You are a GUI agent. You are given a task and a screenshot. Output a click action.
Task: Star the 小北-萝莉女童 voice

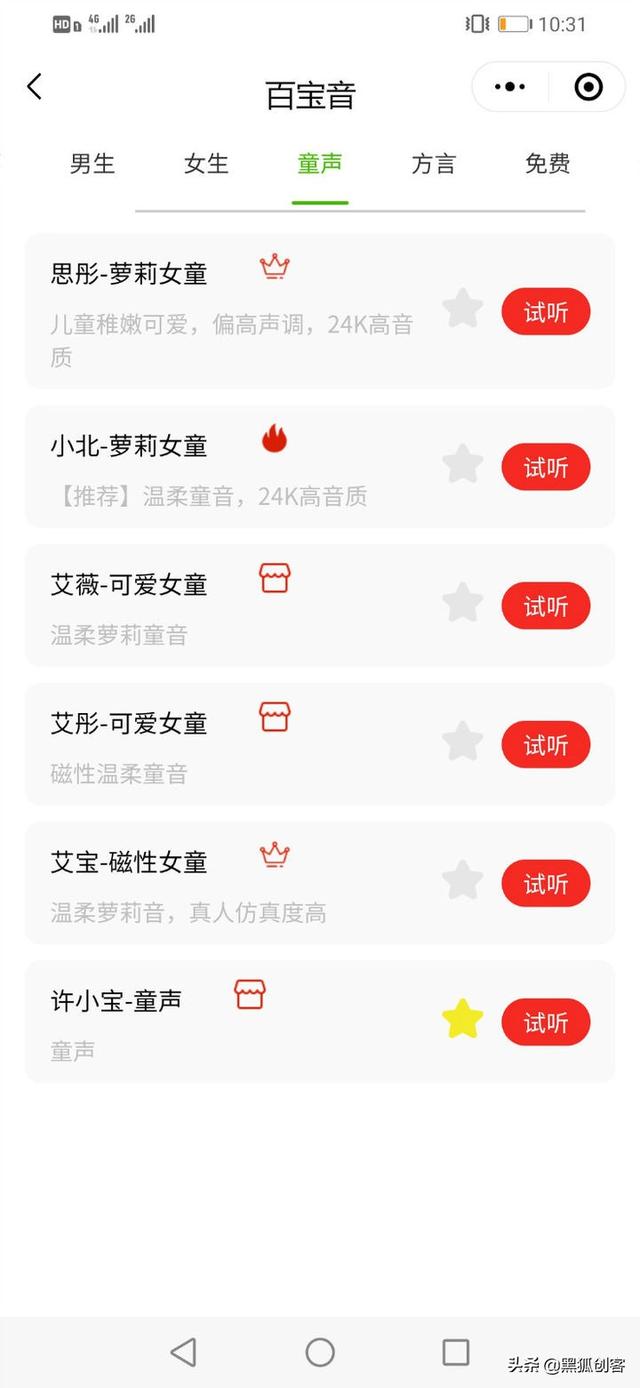463,464
